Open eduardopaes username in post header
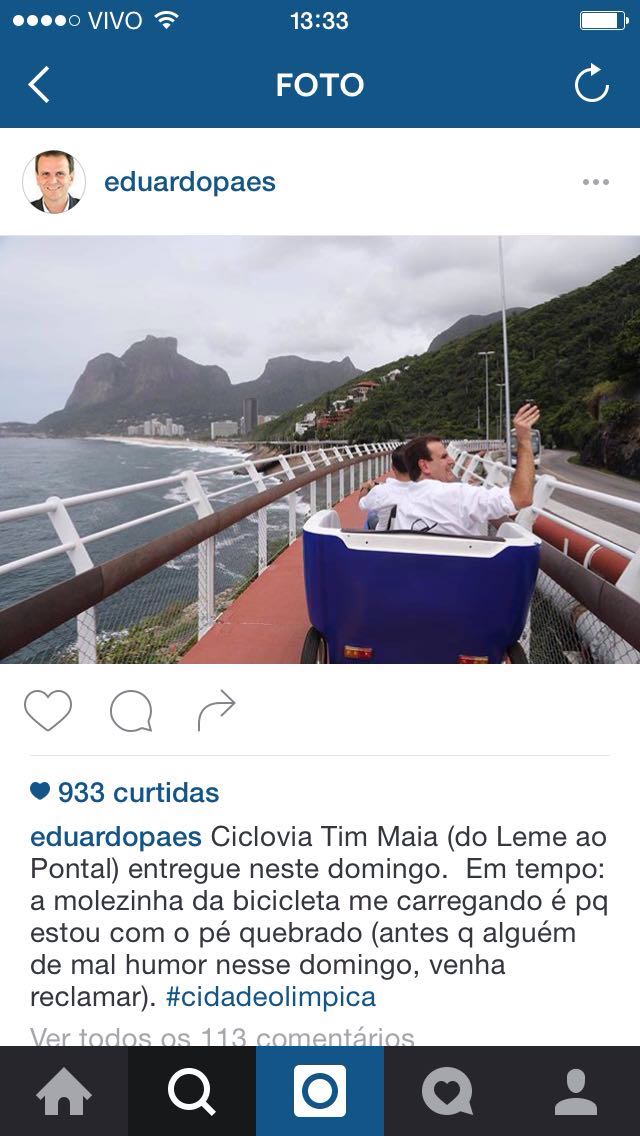Image resolution: width=640 pixels, height=1136 pixels. click(x=190, y=182)
